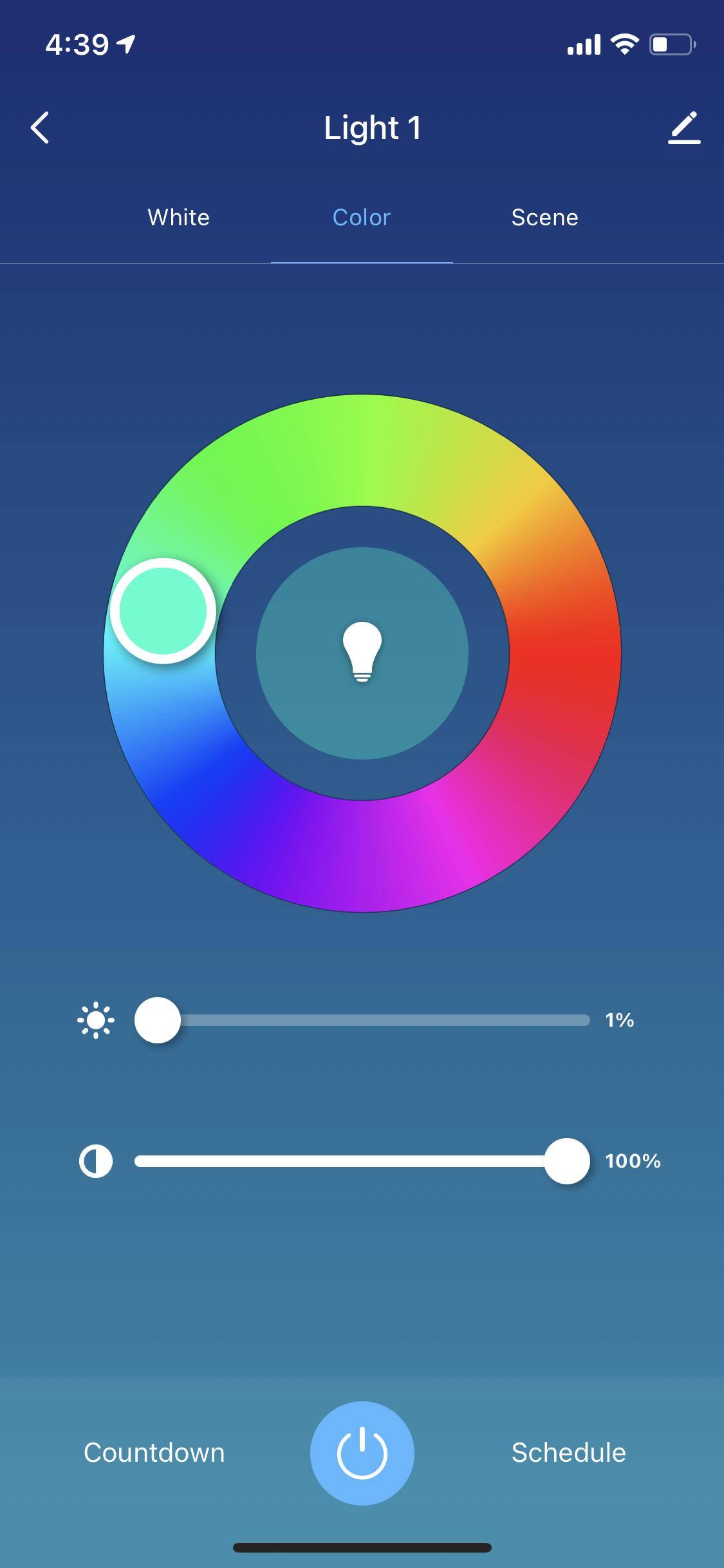Image resolution: width=724 pixels, height=1568 pixels.
Task: Pick red on the color wheel
Action: [565, 653]
